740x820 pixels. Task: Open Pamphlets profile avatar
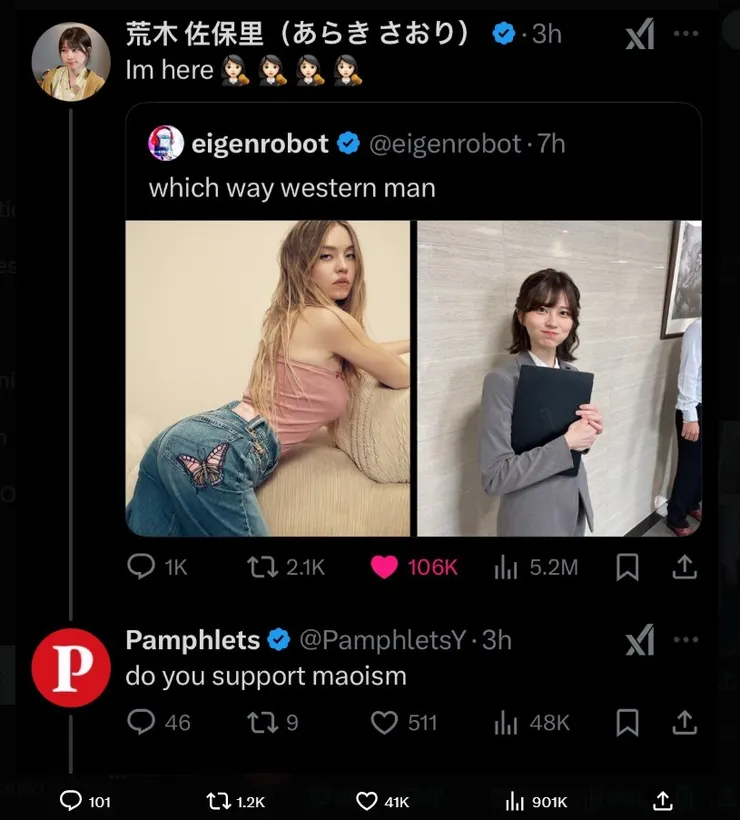[x=70, y=667]
